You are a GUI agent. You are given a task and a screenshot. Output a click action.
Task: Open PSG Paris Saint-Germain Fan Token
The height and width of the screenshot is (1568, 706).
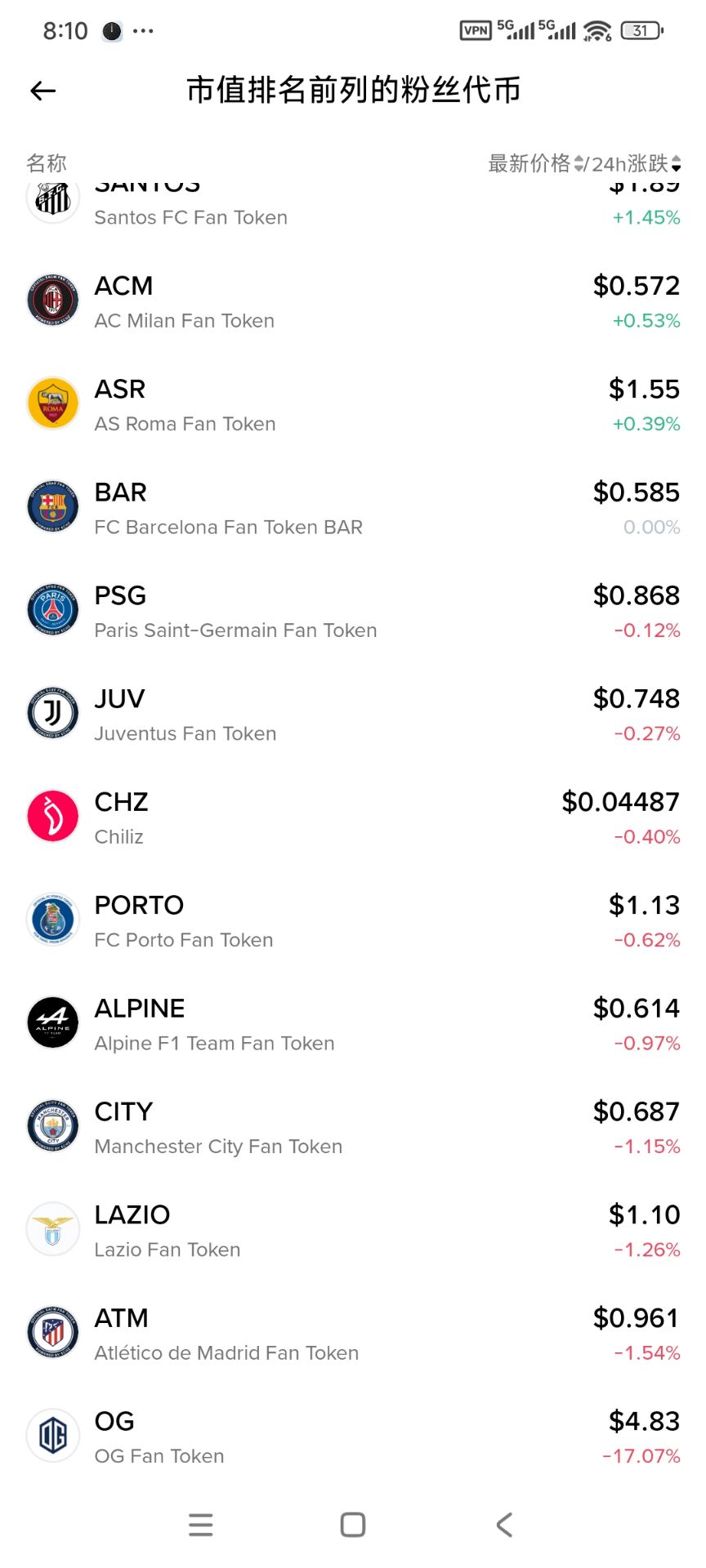pos(353,612)
